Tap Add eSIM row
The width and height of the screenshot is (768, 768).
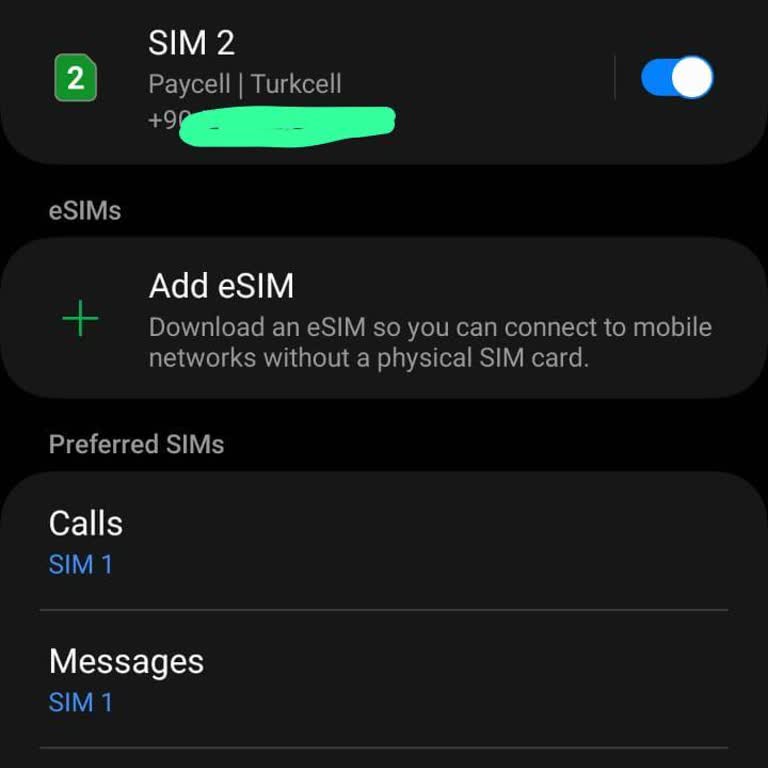pos(384,318)
